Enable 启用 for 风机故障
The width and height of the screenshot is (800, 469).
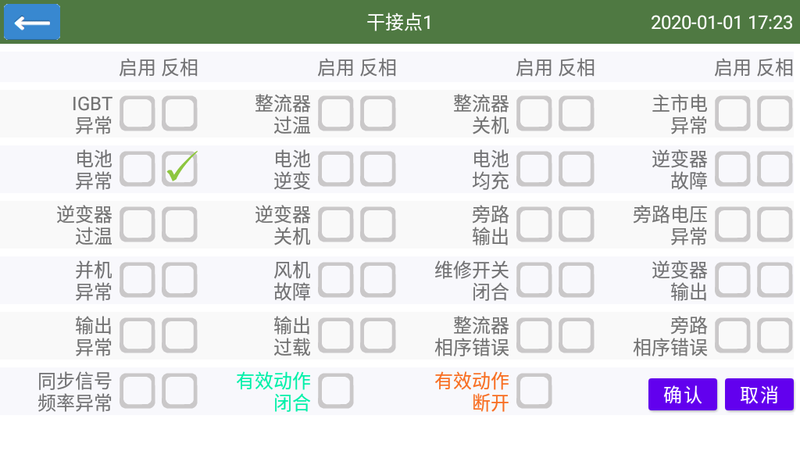[336, 280]
